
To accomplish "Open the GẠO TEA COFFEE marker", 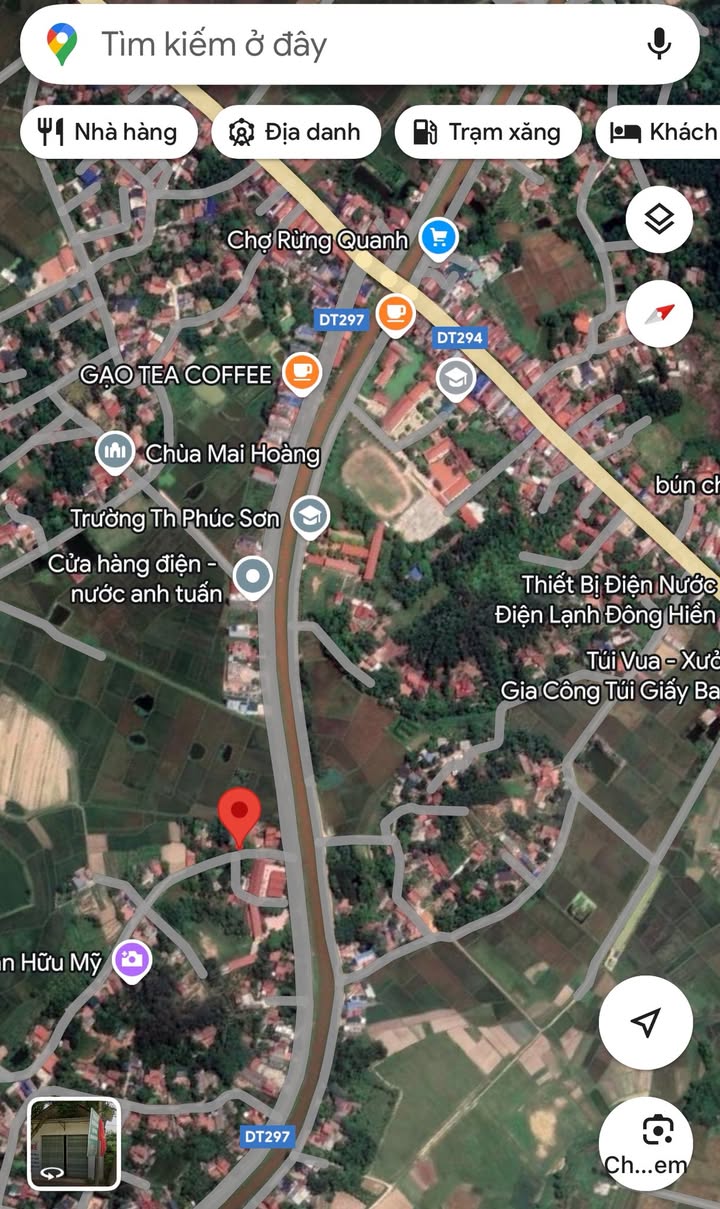I will pos(301,374).
